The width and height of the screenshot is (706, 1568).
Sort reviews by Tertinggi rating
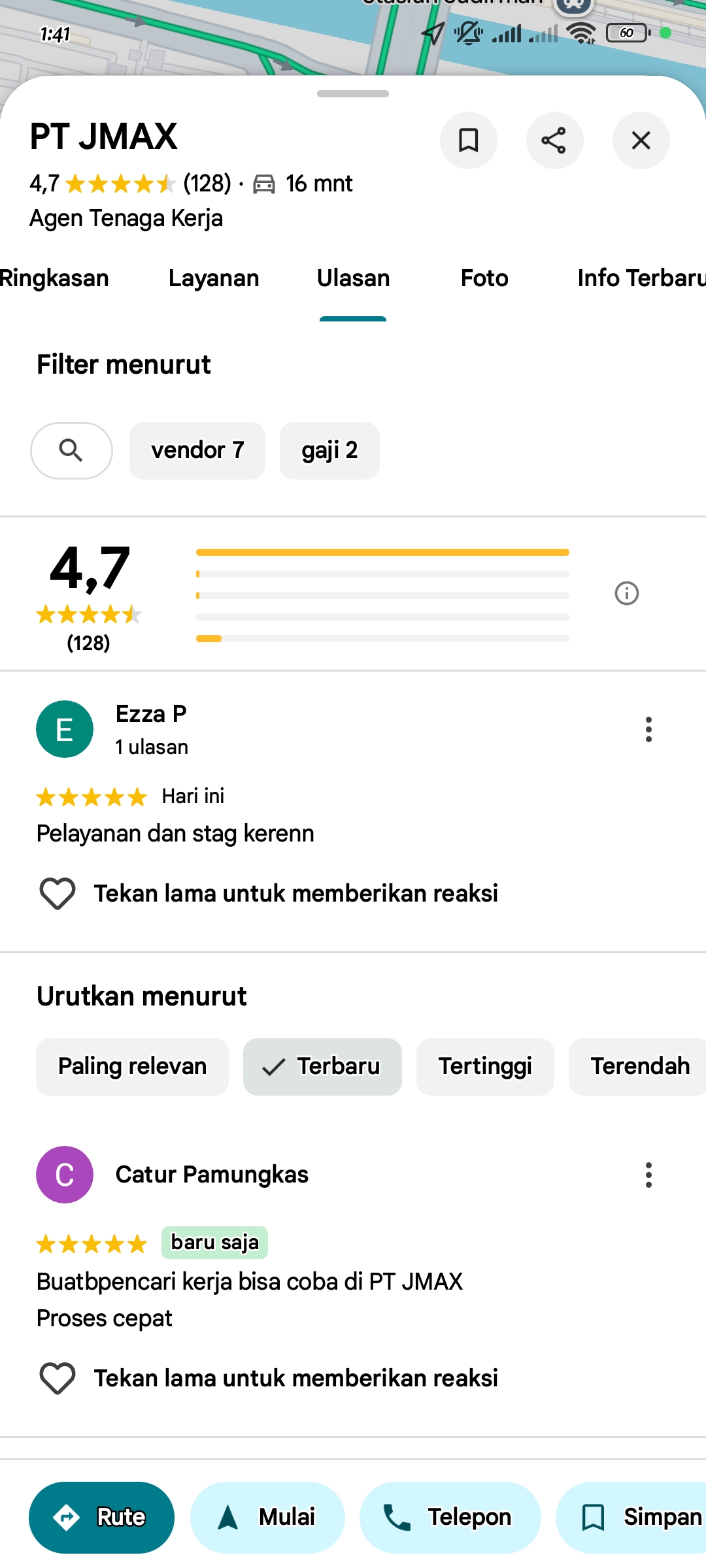[x=485, y=1066]
